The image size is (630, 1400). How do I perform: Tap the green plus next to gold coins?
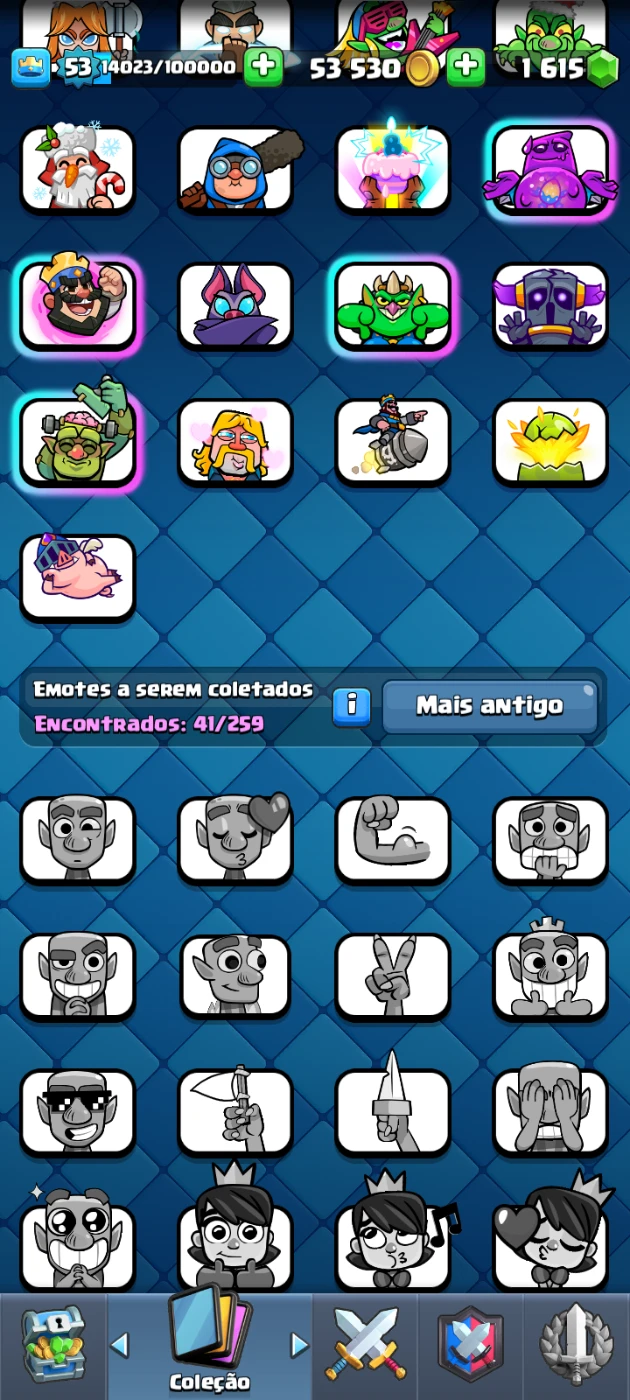pyautogui.click(x=465, y=67)
